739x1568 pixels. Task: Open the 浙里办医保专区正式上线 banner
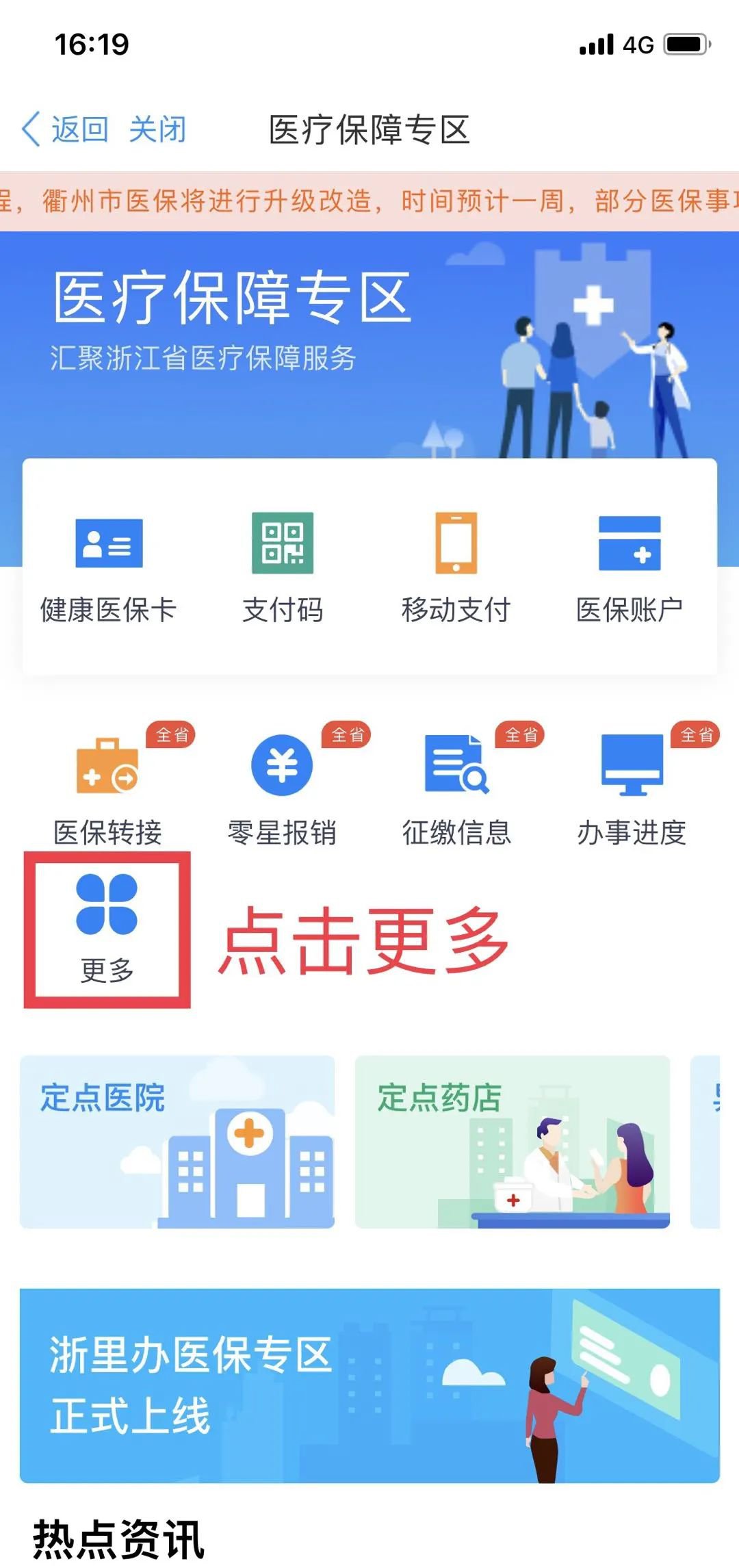pyautogui.click(x=369, y=1385)
